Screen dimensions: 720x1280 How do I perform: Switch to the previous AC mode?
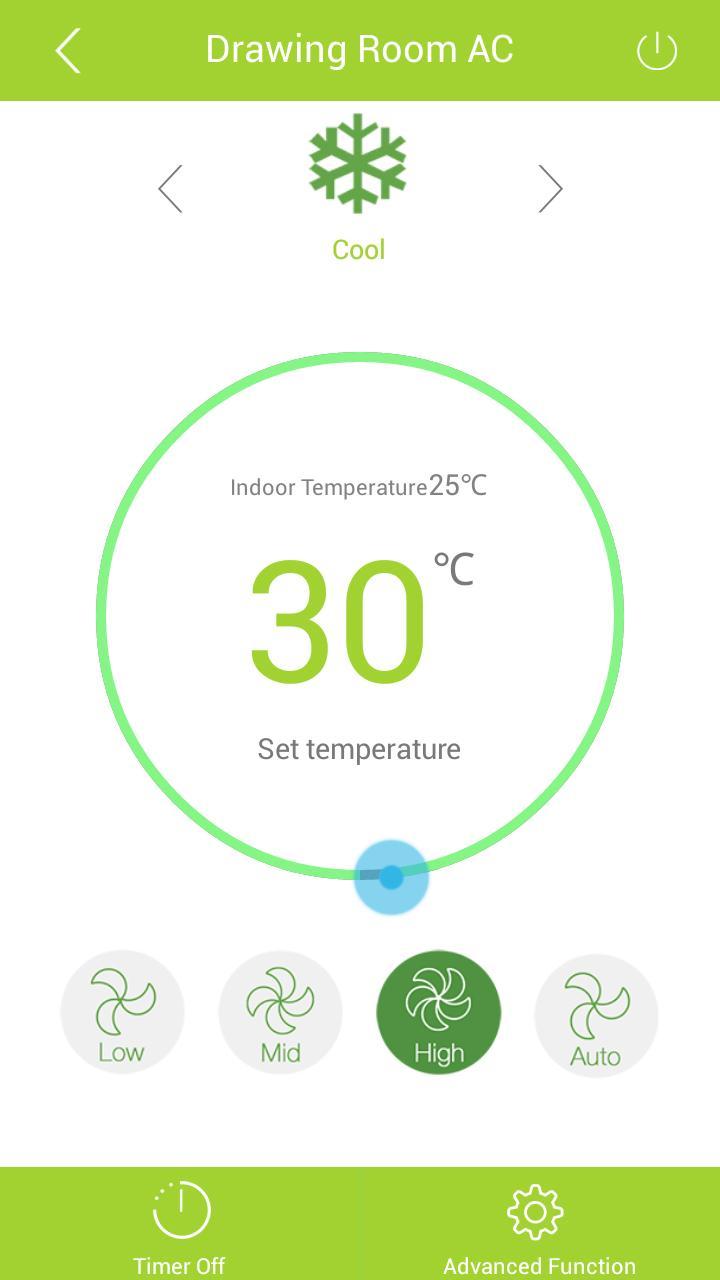coord(171,188)
